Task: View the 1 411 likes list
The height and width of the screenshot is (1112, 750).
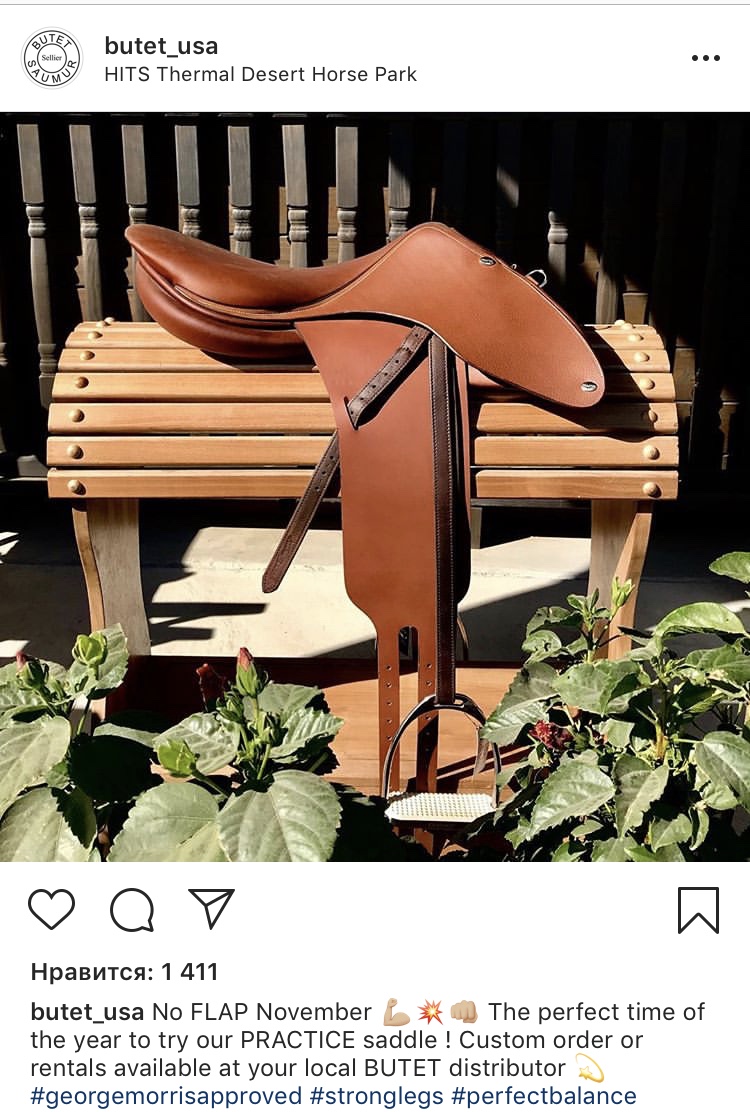Action: (x=124, y=971)
